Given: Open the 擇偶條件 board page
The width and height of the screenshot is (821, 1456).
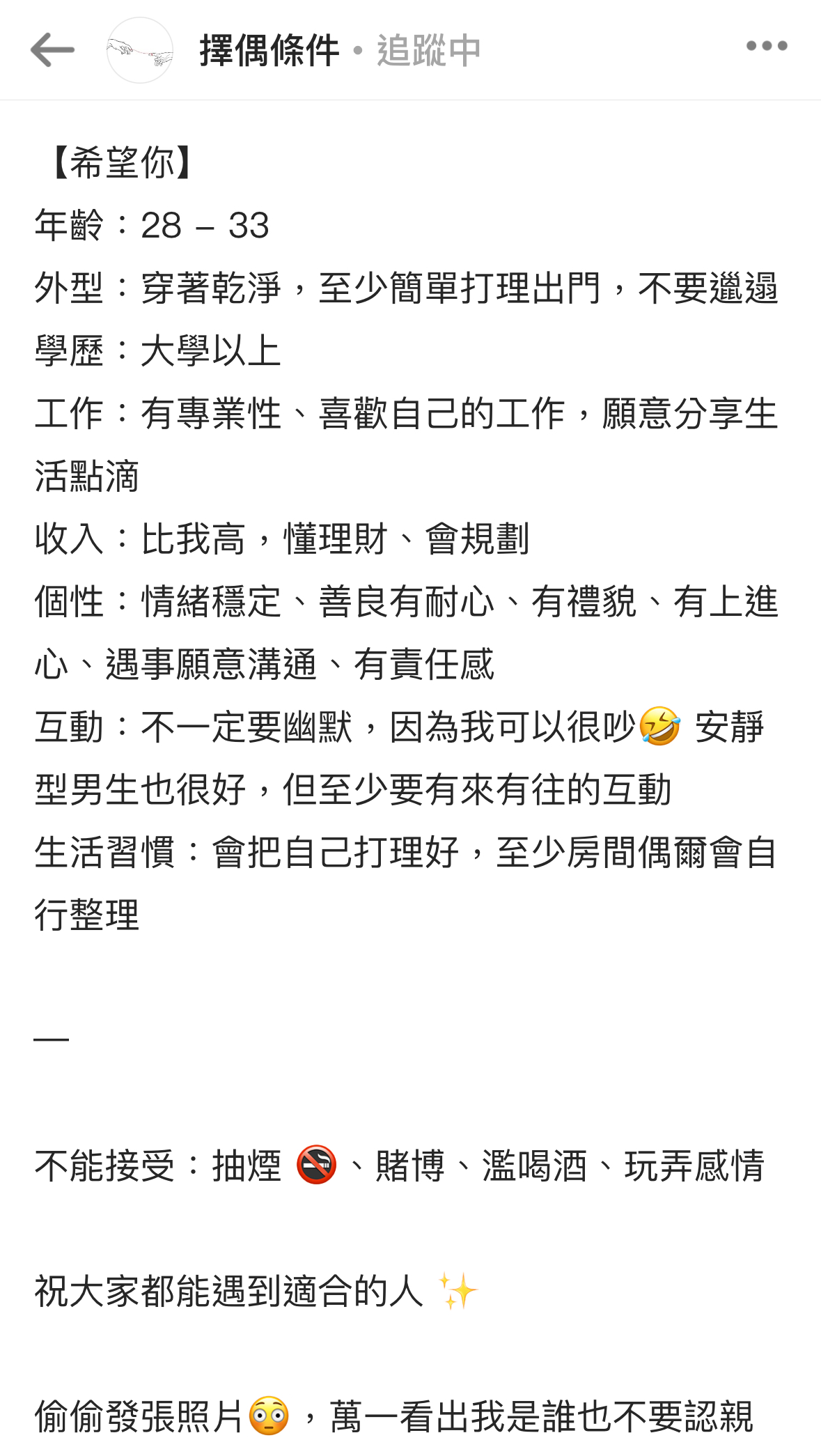Looking at the screenshot, I should click(269, 50).
